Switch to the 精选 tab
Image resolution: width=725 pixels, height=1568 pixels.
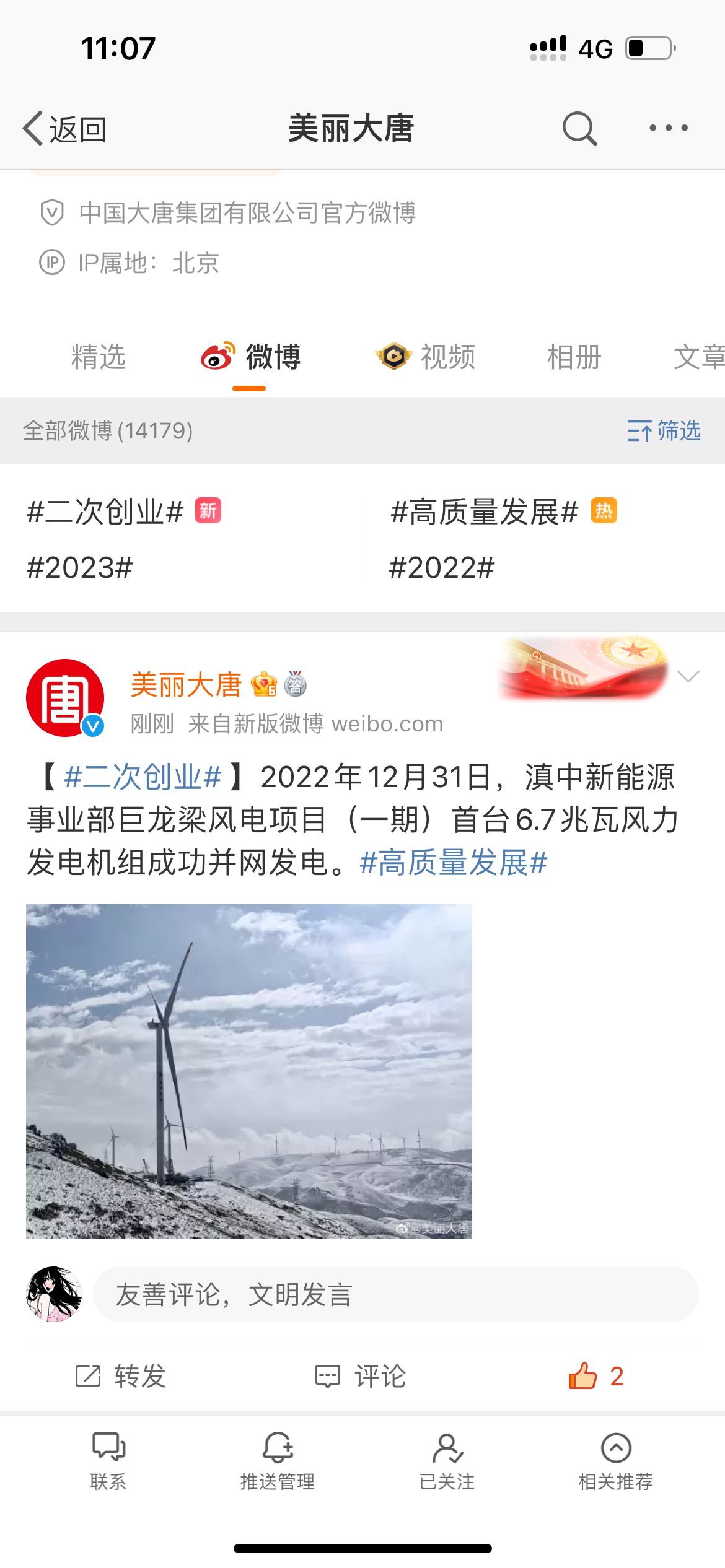99,357
